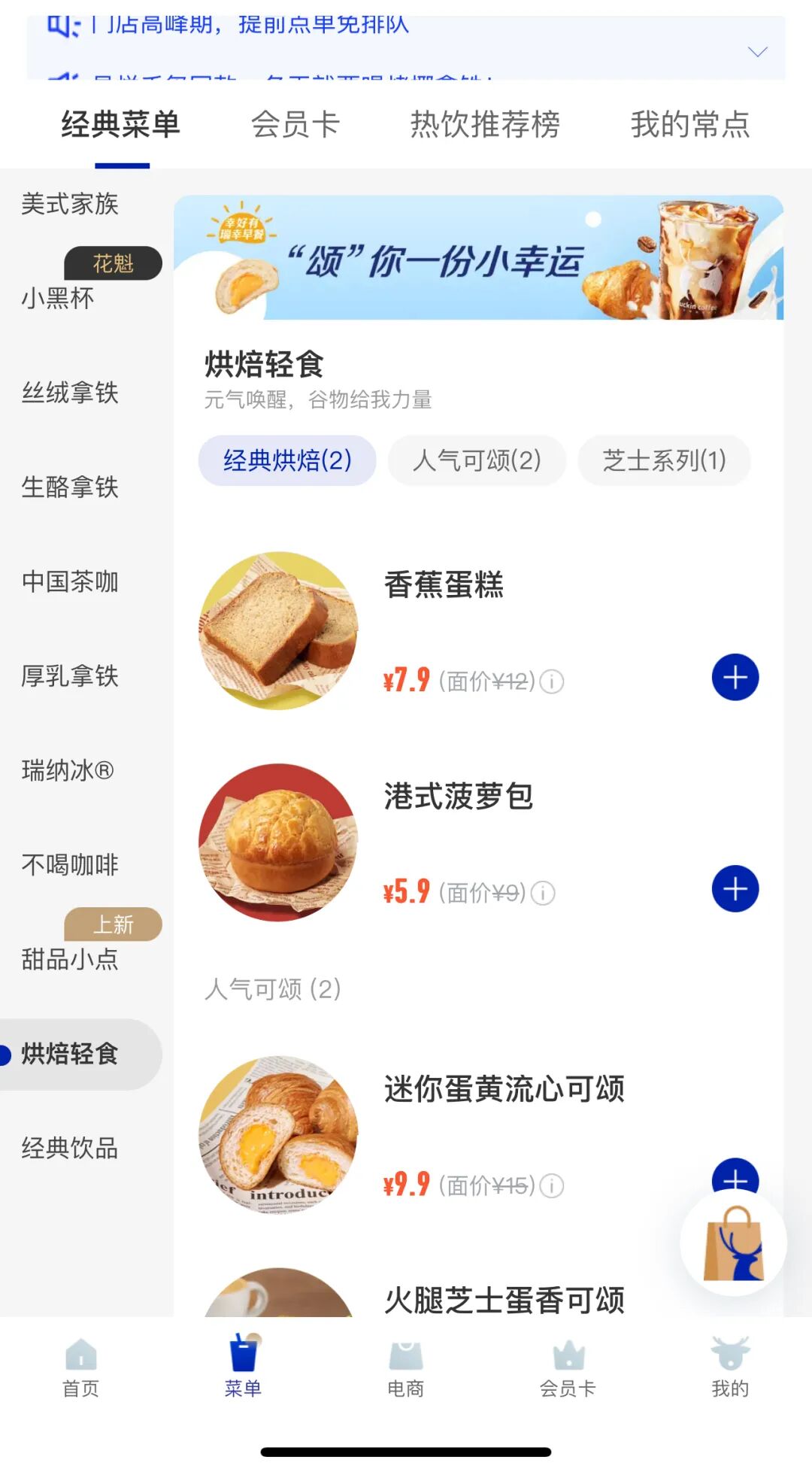Switch to the 热饮推荐榜 tab

tap(487, 125)
